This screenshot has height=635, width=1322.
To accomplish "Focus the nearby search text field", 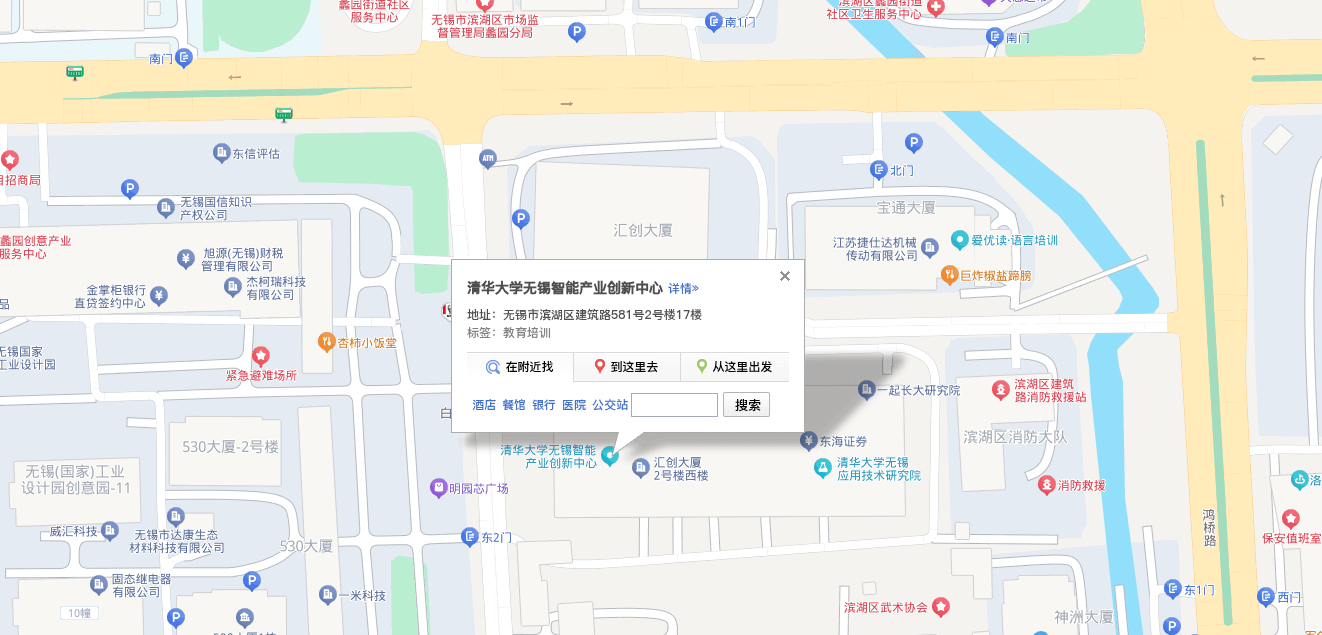I will [674, 405].
